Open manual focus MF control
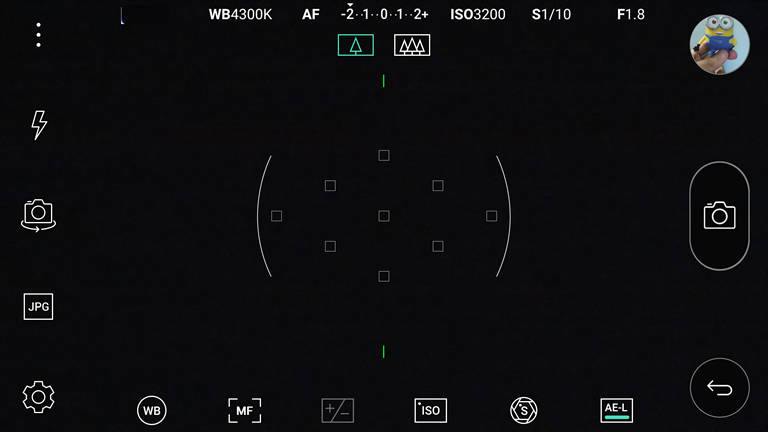Image resolution: width=768 pixels, height=432 pixels. [x=244, y=410]
